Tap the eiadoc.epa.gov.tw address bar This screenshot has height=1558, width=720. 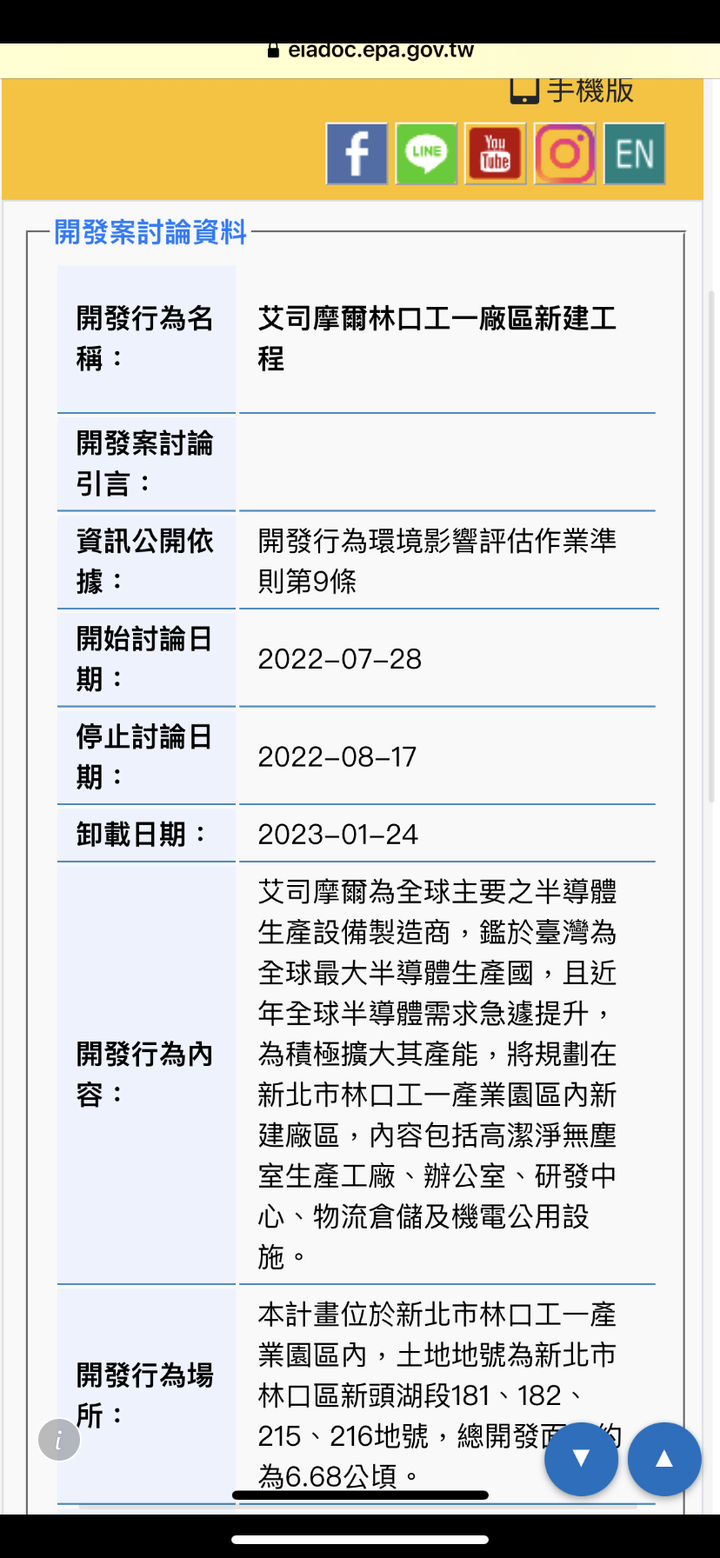tap(370, 50)
